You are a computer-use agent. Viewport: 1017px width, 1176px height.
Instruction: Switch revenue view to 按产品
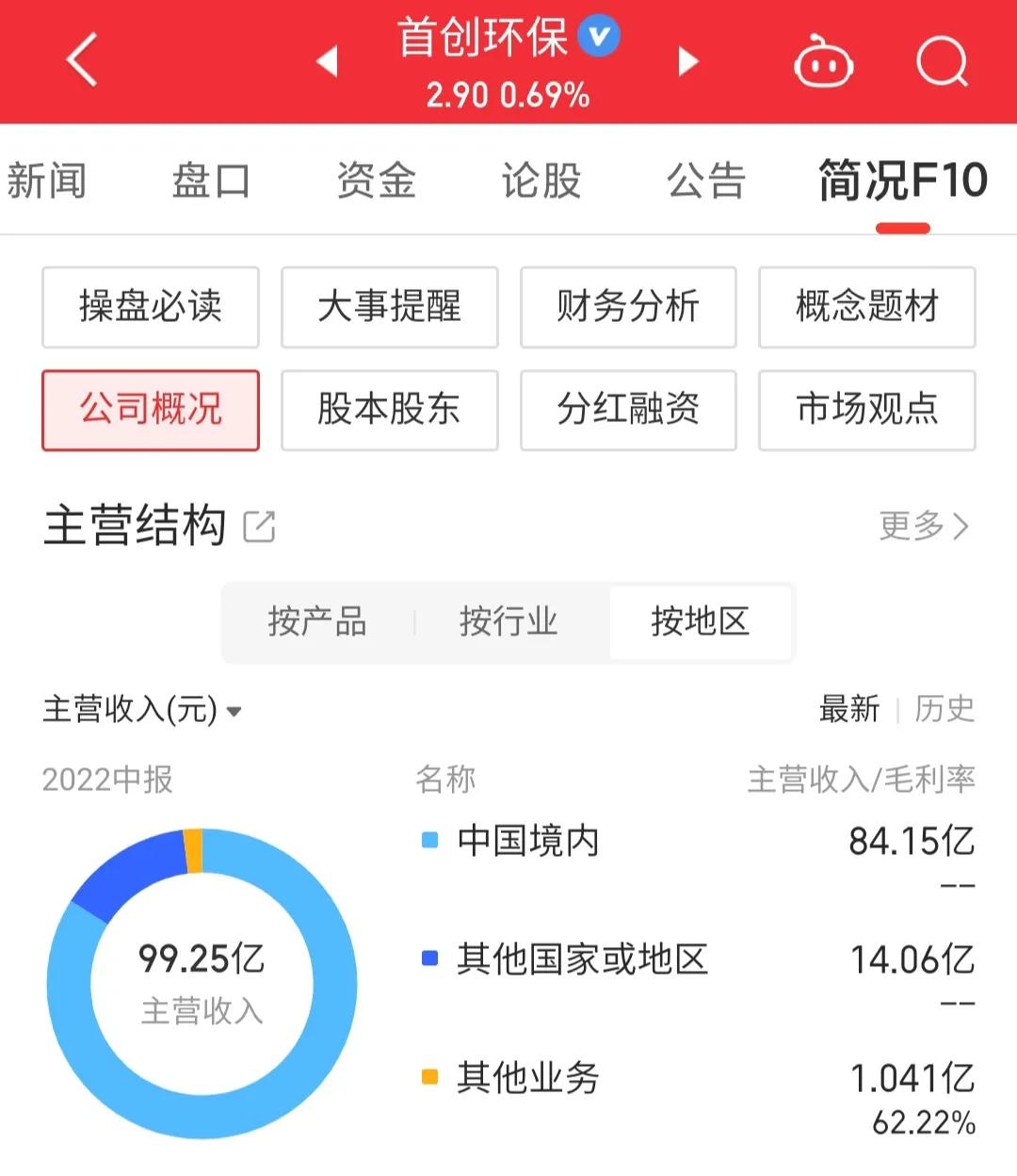pyautogui.click(x=317, y=622)
